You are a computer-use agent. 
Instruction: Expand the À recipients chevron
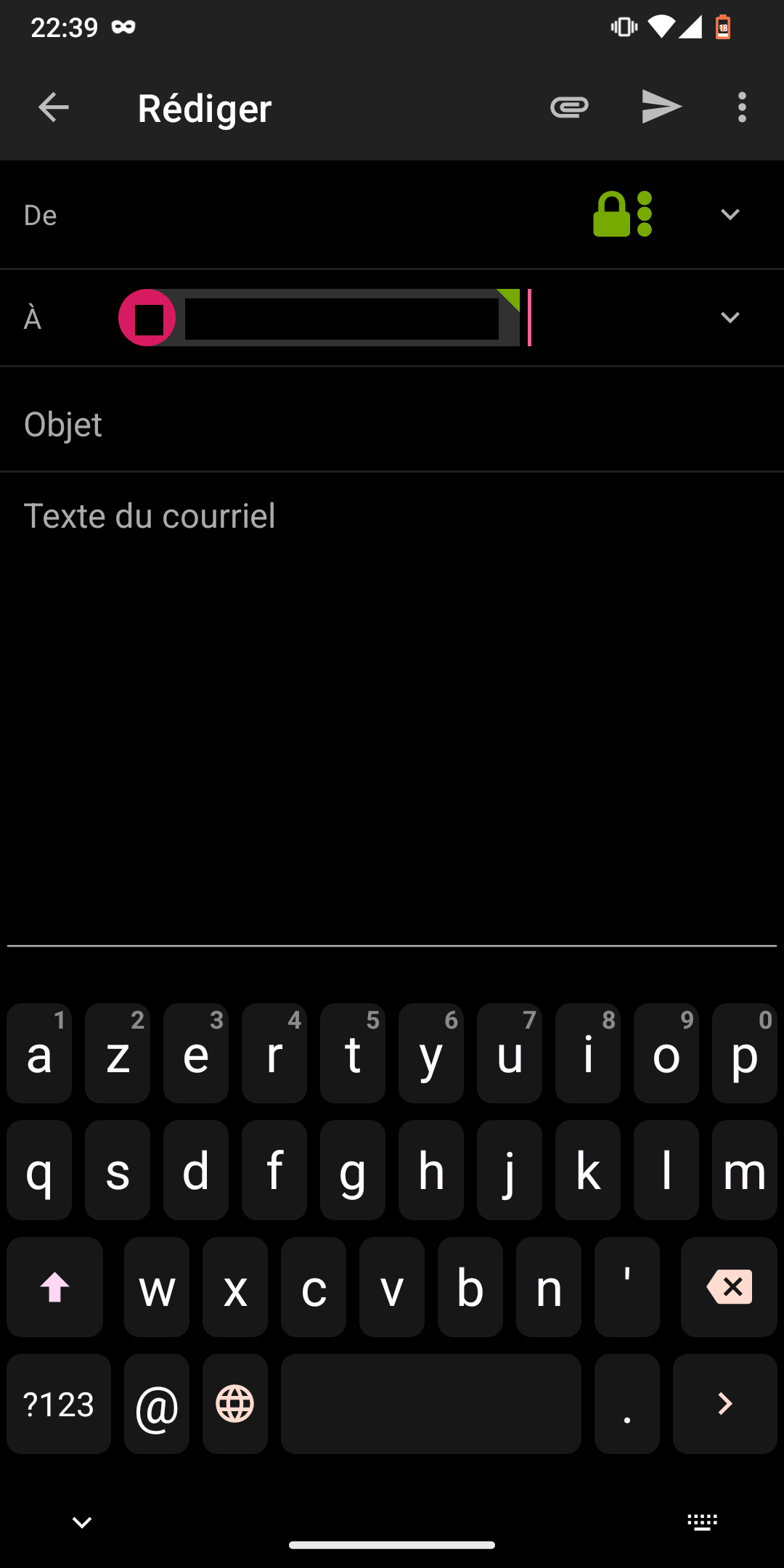tap(730, 317)
